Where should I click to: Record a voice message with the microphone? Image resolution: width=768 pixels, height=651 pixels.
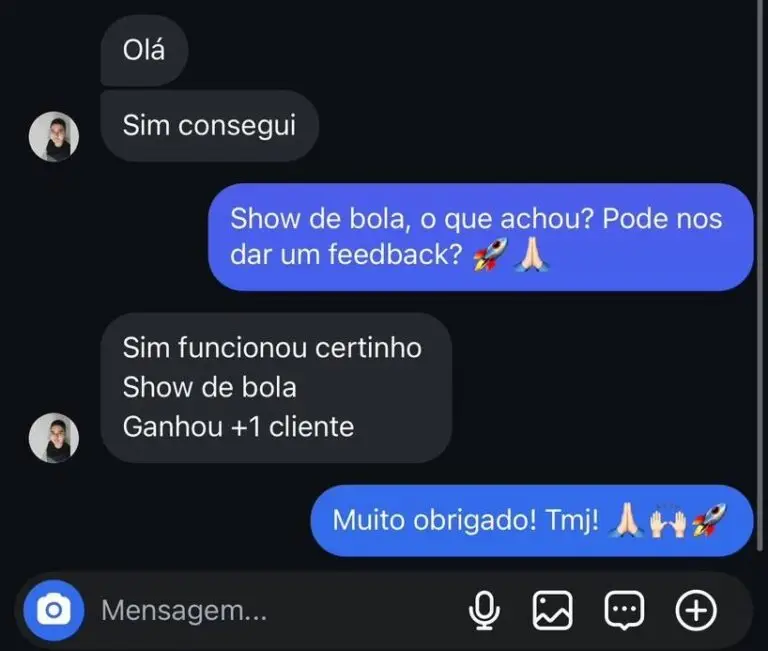click(x=485, y=609)
